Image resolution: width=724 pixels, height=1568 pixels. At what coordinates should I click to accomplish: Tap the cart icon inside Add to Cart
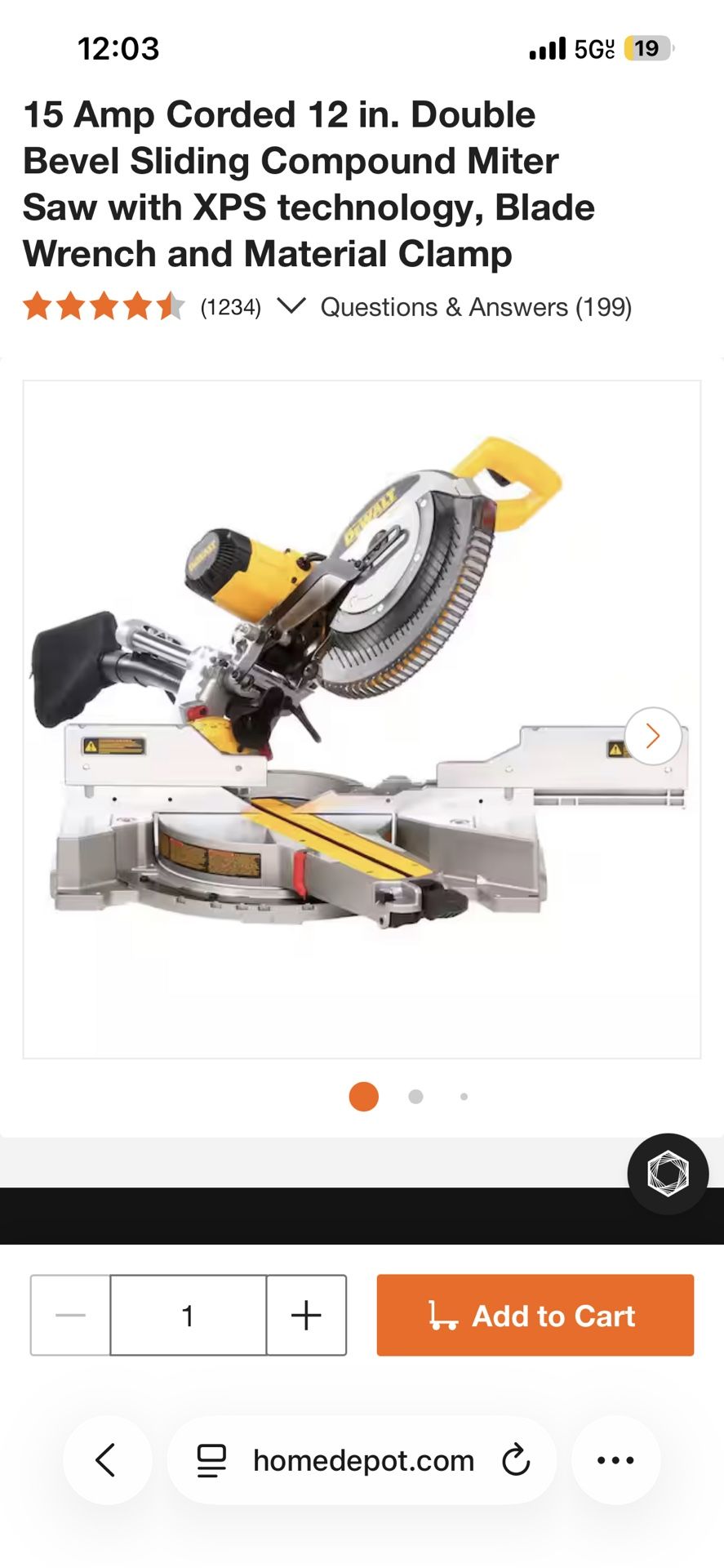click(442, 1316)
